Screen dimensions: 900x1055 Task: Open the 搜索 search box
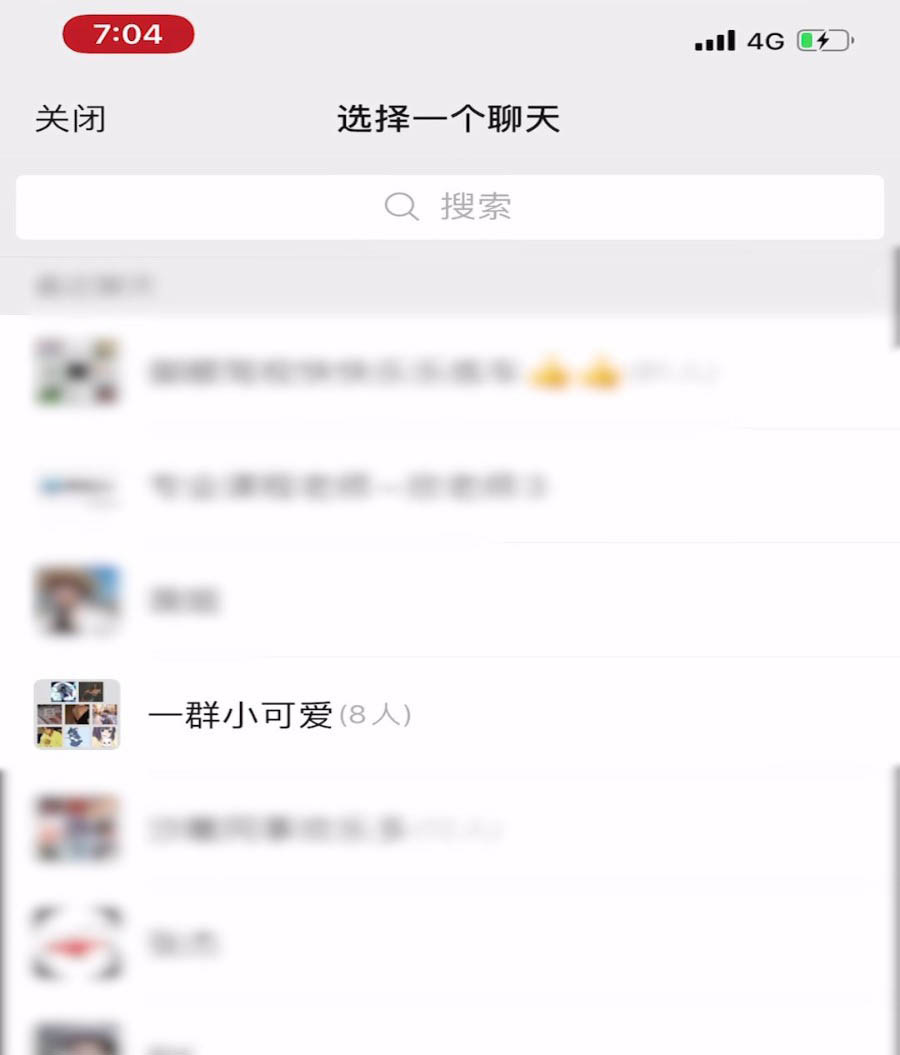pyautogui.click(x=450, y=207)
